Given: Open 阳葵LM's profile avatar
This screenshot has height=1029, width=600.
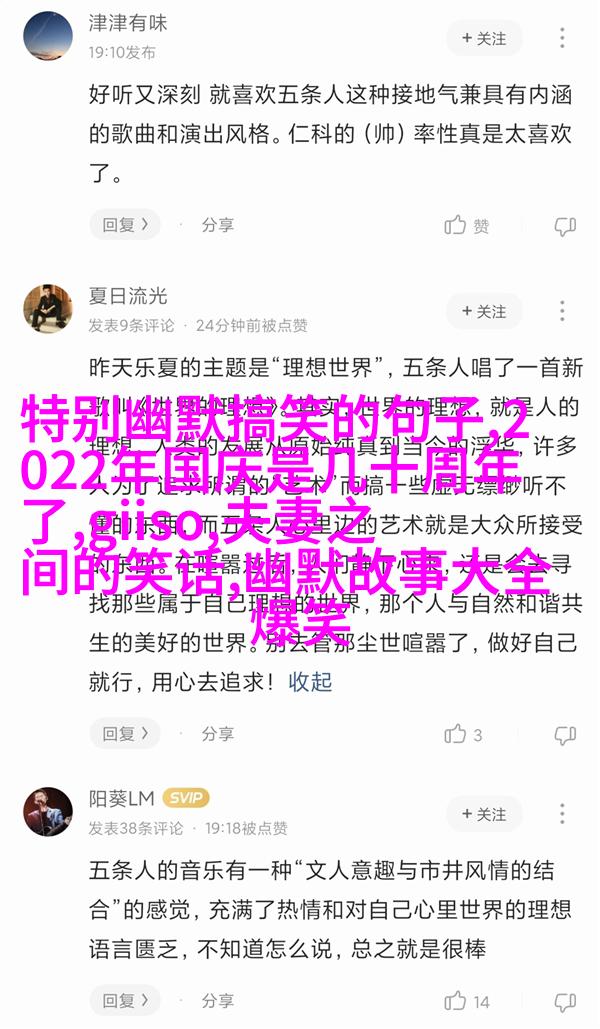Looking at the screenshot, I should [47, 813].
